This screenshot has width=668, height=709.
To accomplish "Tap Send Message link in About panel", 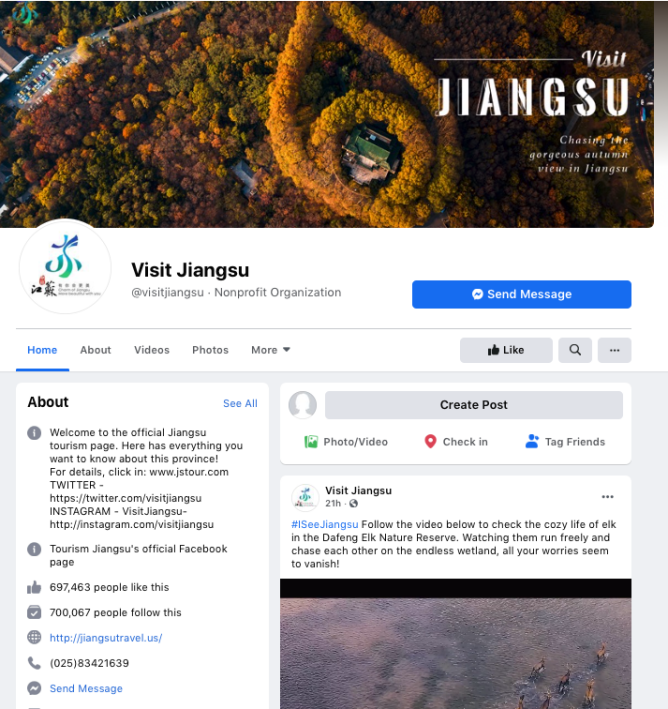I will [x=86, y=688].
